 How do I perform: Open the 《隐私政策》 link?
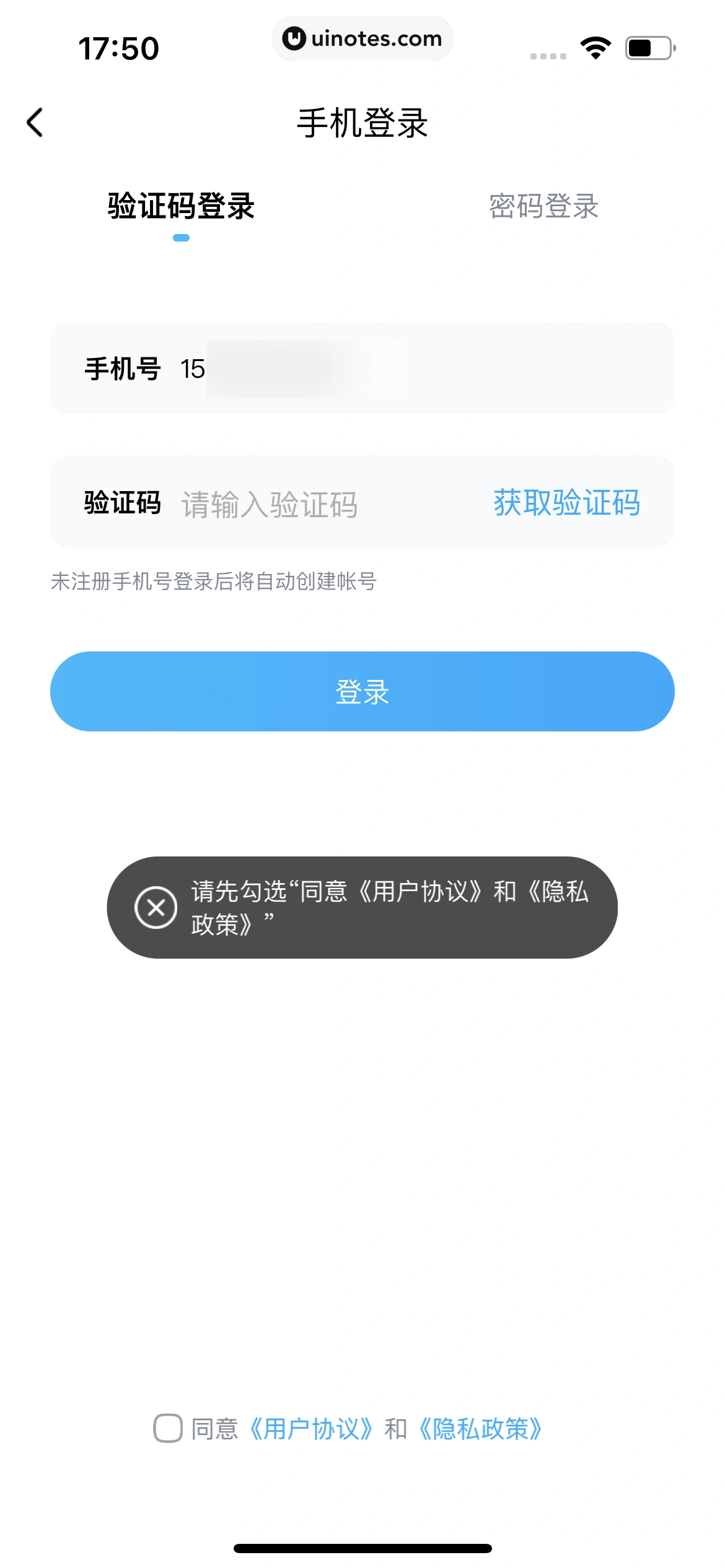click(481, 1429)
